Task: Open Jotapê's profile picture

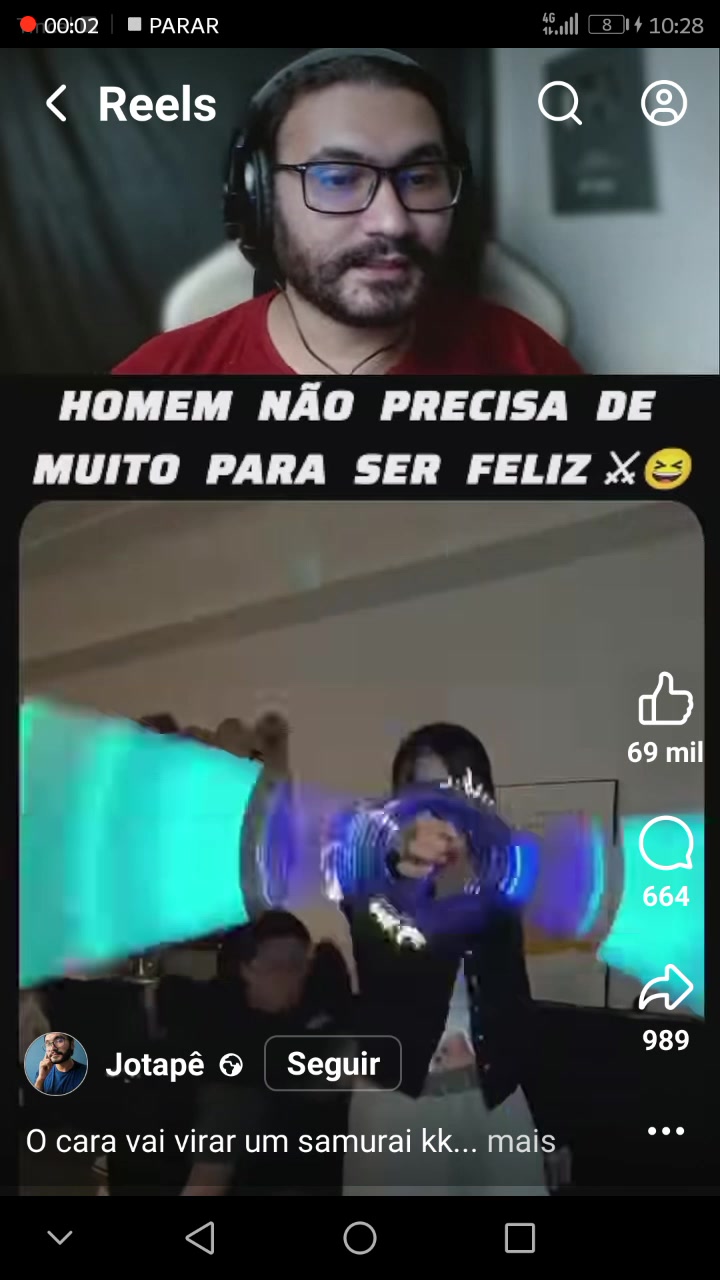Action: click(56, 1064)
